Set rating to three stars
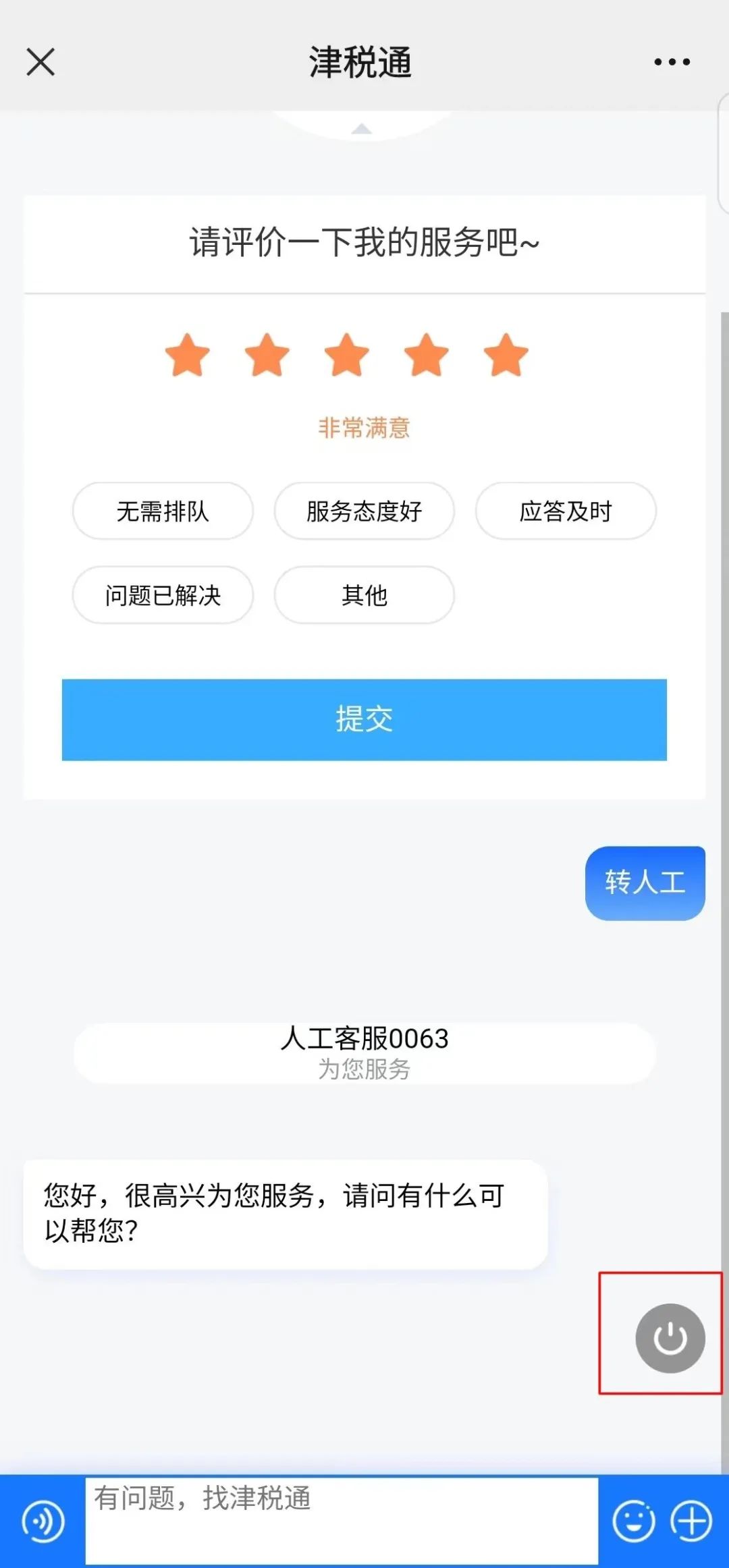This screenshot has width=729, height=1568. point(347,355)
